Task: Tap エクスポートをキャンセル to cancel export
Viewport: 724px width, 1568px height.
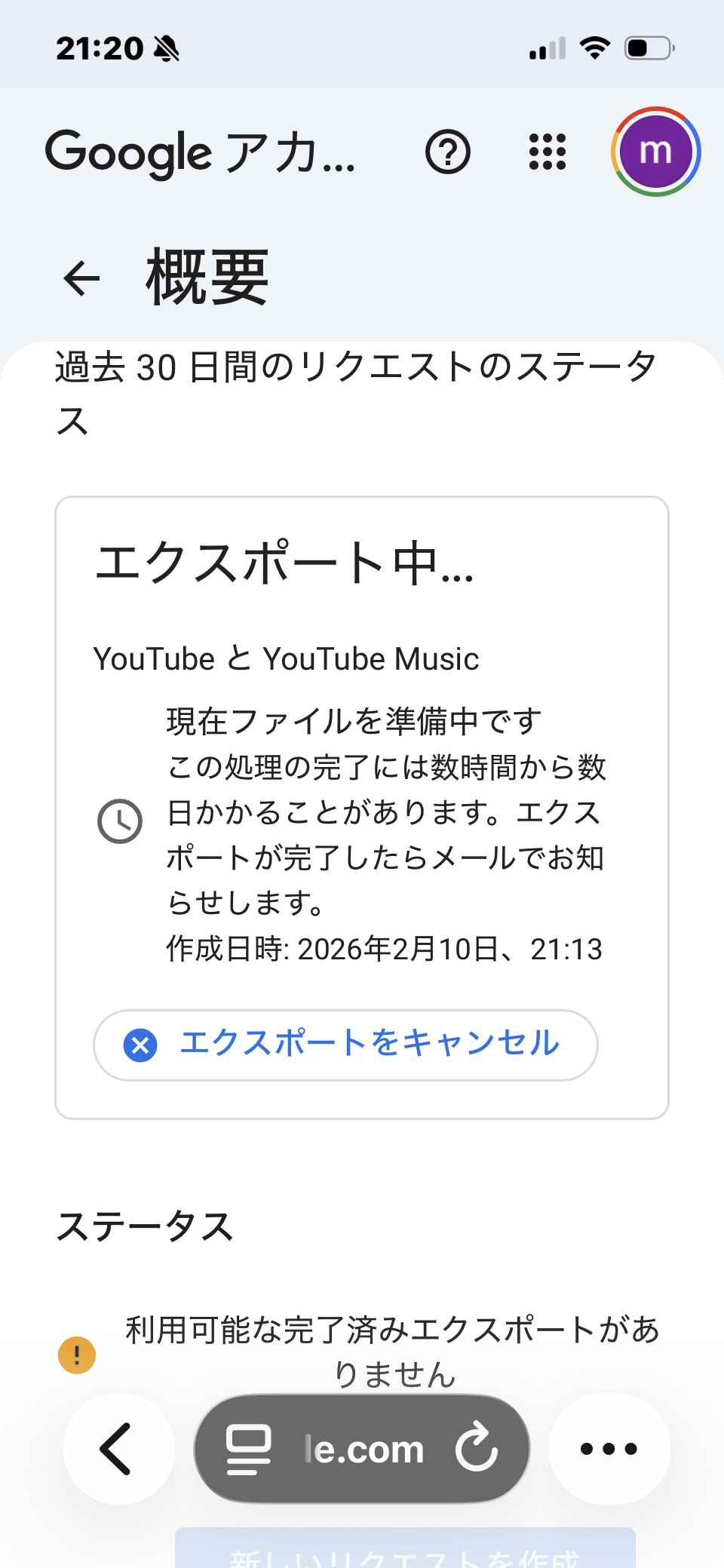Action: [x=345, y=1045]
